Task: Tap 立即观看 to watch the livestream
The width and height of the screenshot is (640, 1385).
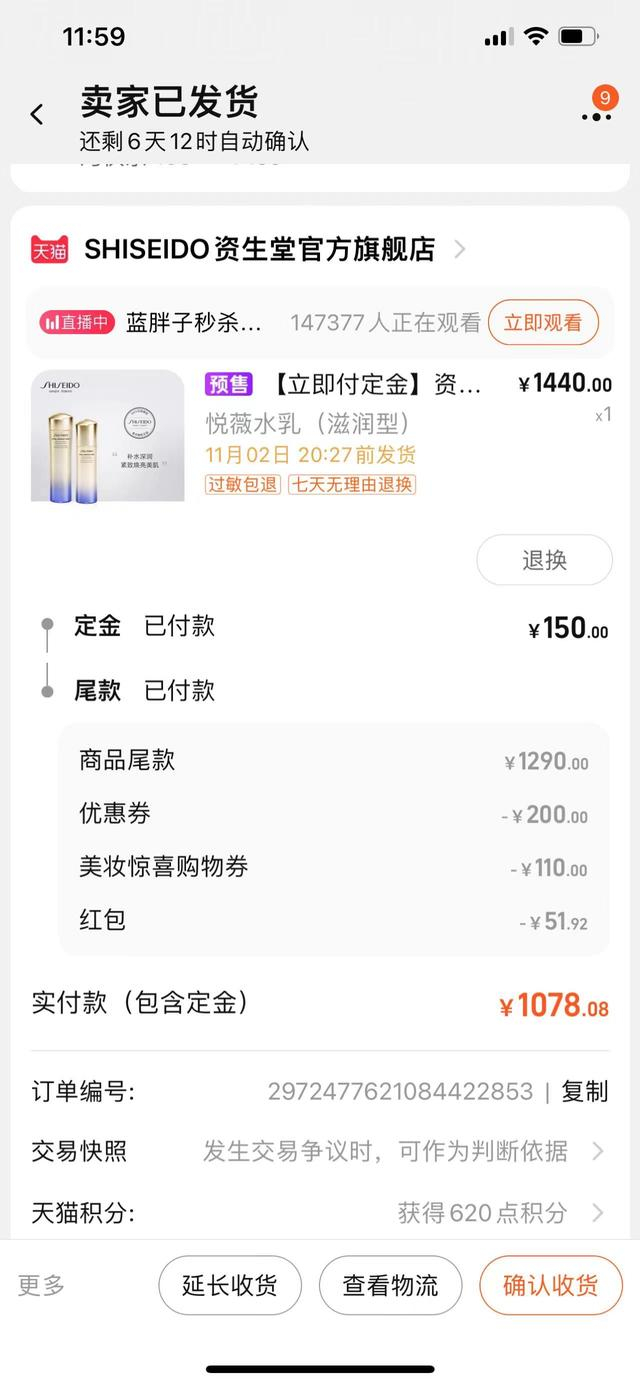Action: [x=543, y=323]
